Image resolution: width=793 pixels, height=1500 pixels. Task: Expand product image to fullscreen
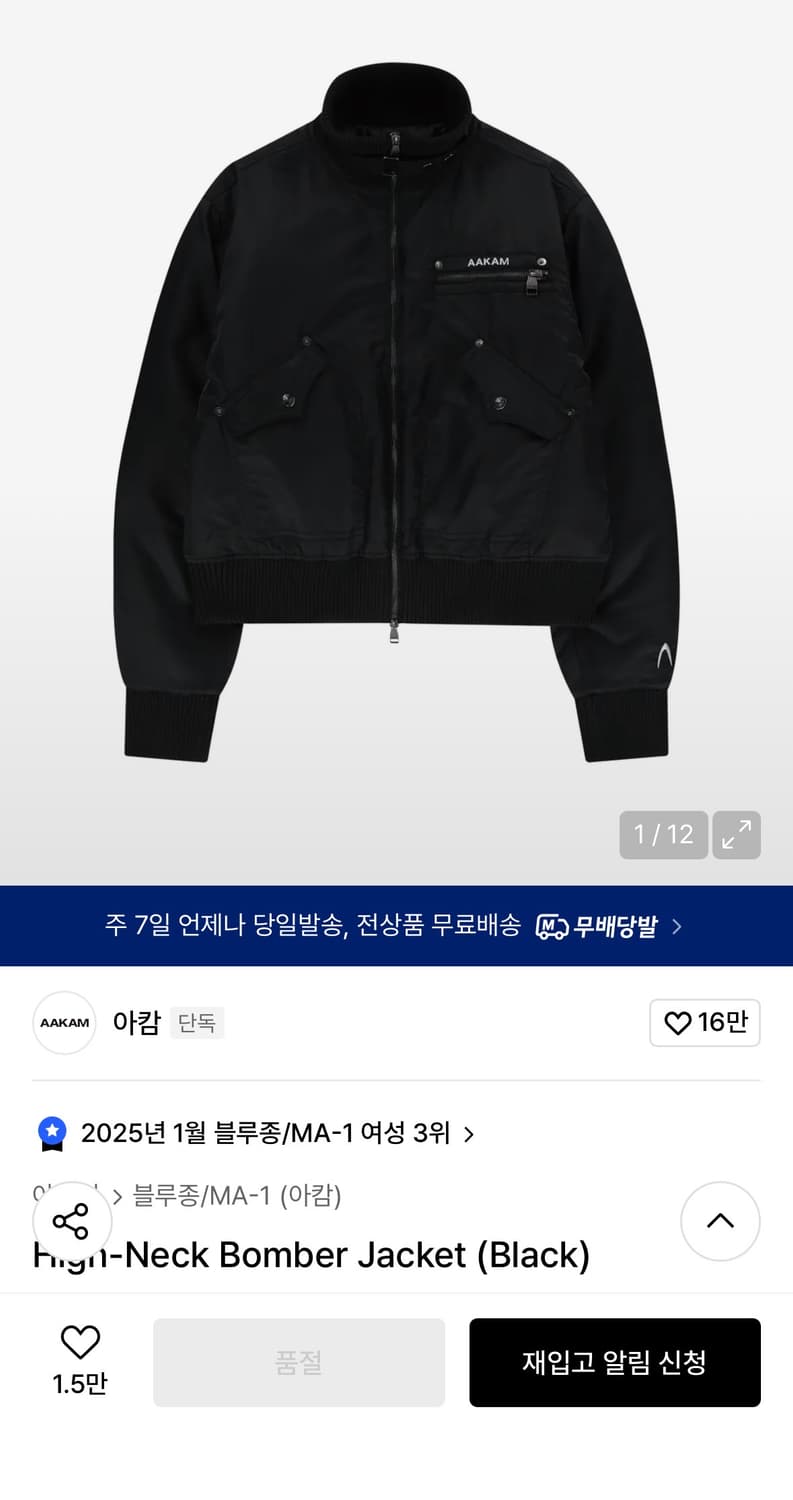click(736, 835)
